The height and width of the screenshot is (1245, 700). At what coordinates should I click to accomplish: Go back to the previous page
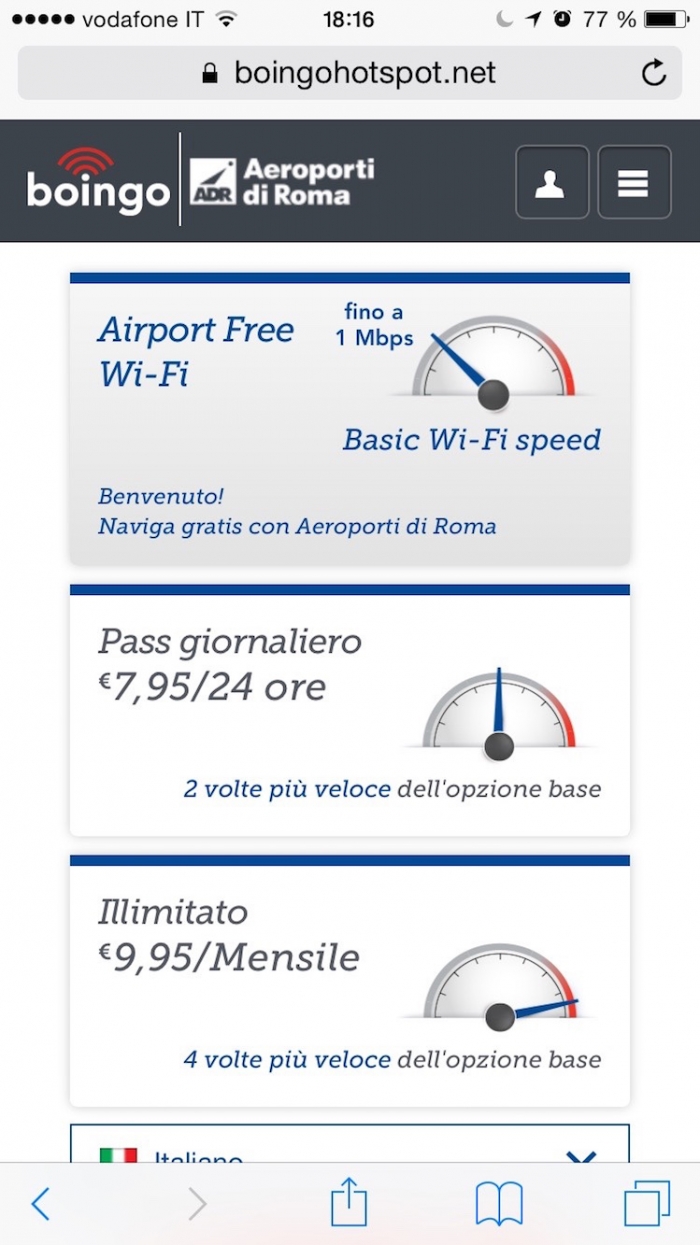(40, 1204)
